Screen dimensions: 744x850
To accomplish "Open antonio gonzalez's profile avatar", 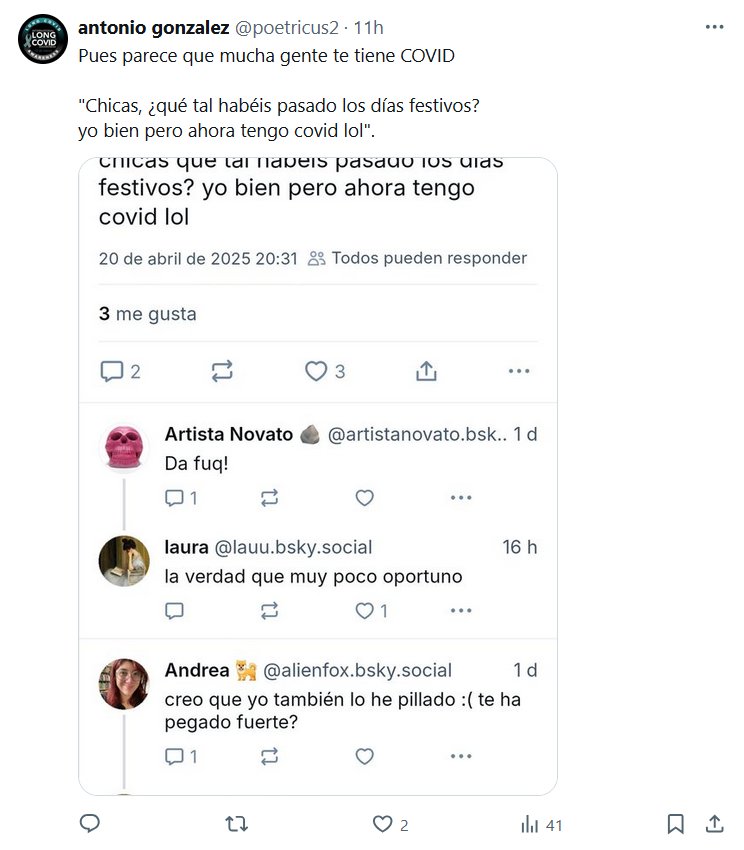I will [43, 41].
